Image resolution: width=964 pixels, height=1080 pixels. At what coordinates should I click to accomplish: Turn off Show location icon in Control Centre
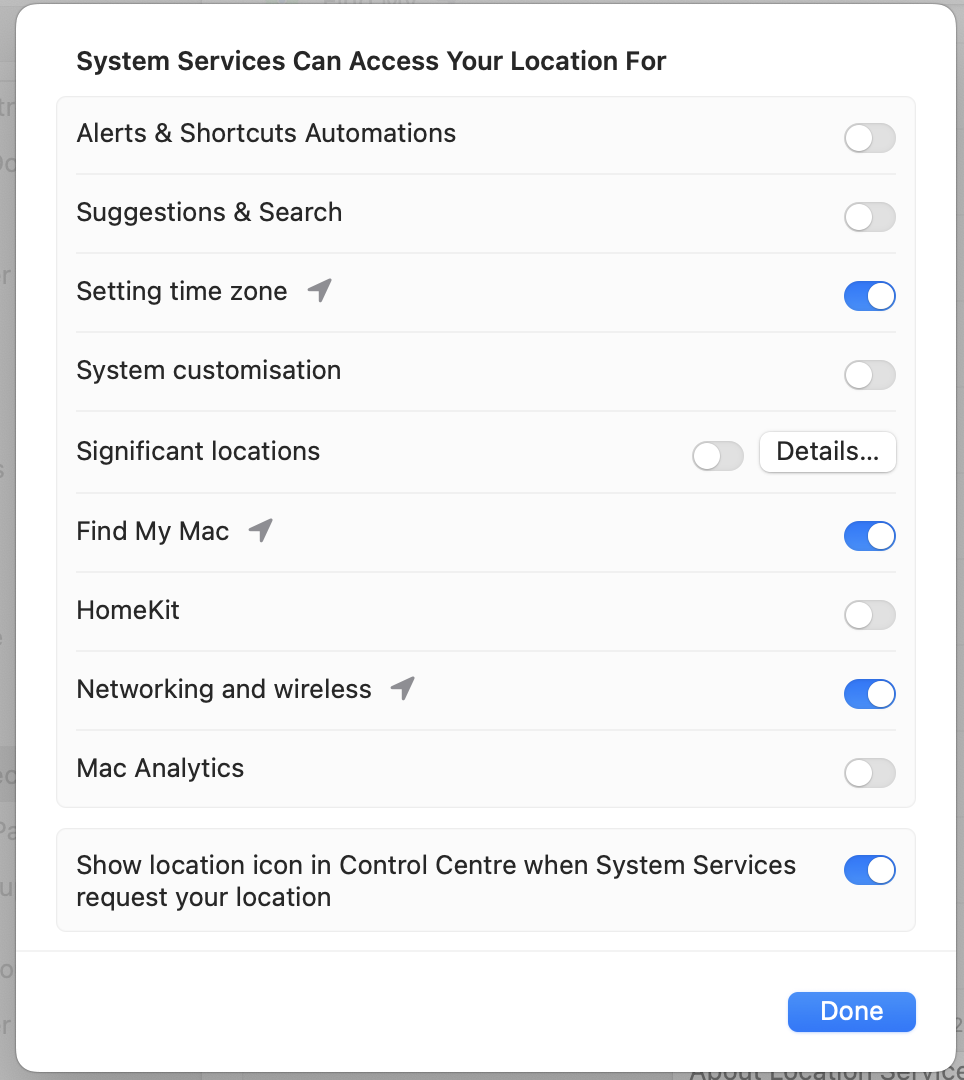870,870
